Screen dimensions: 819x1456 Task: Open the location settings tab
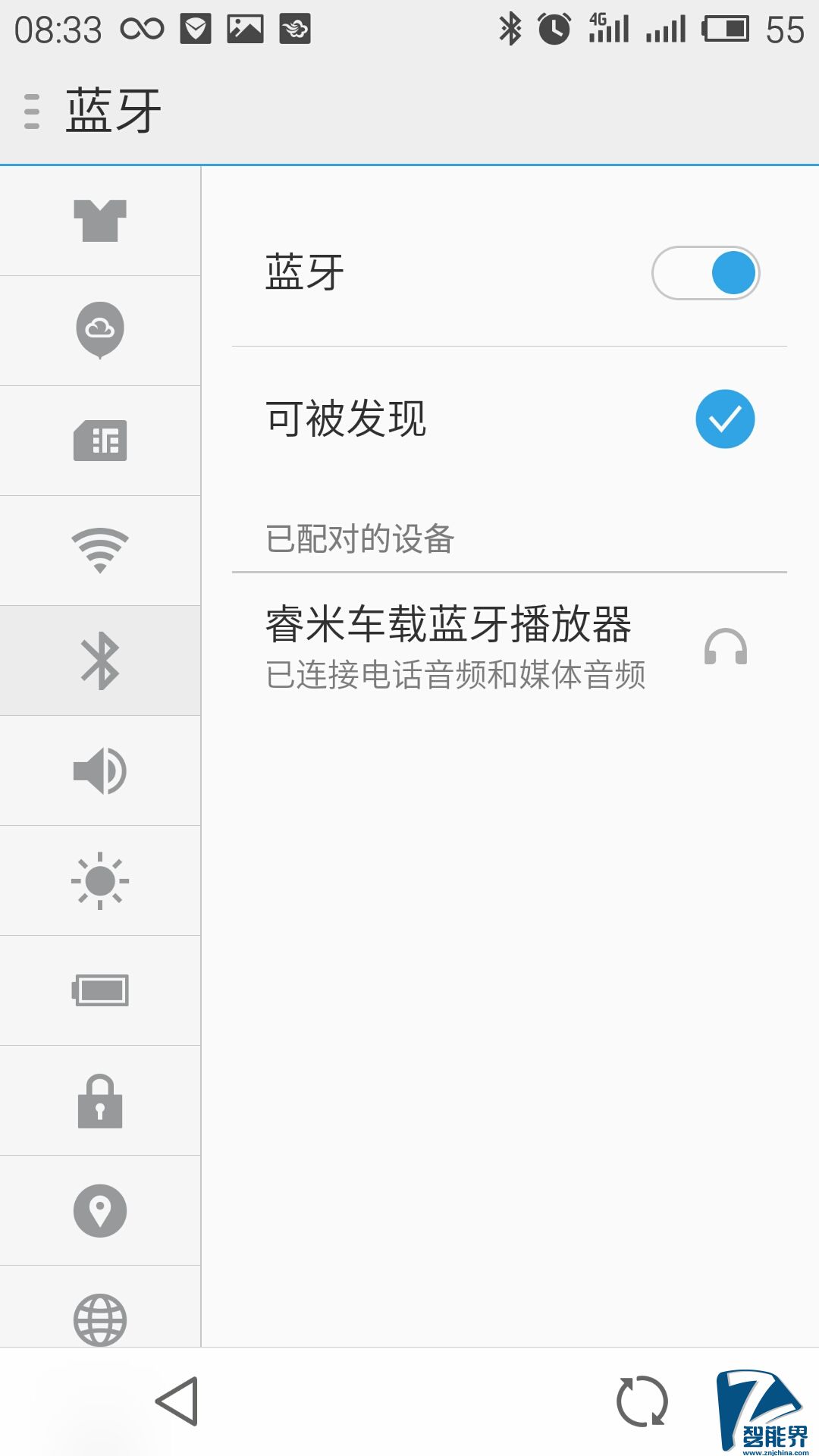pyautogui.click(x=100, y=1210)
